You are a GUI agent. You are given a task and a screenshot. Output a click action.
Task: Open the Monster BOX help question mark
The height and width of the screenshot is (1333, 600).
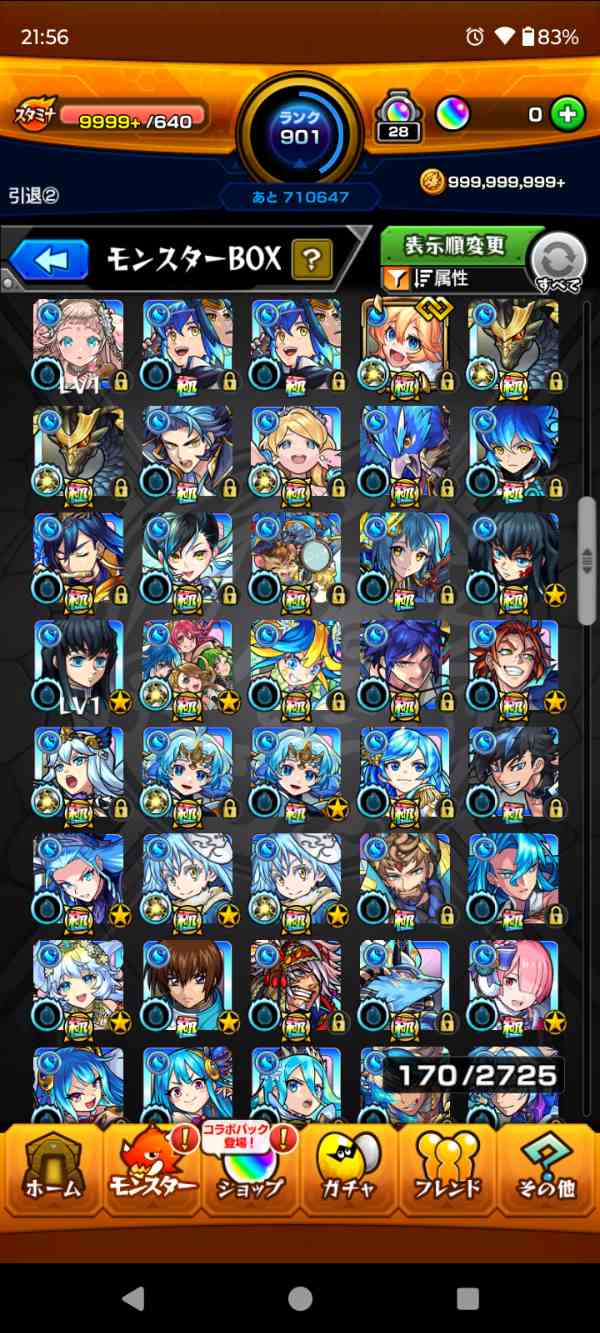point(311,261)
